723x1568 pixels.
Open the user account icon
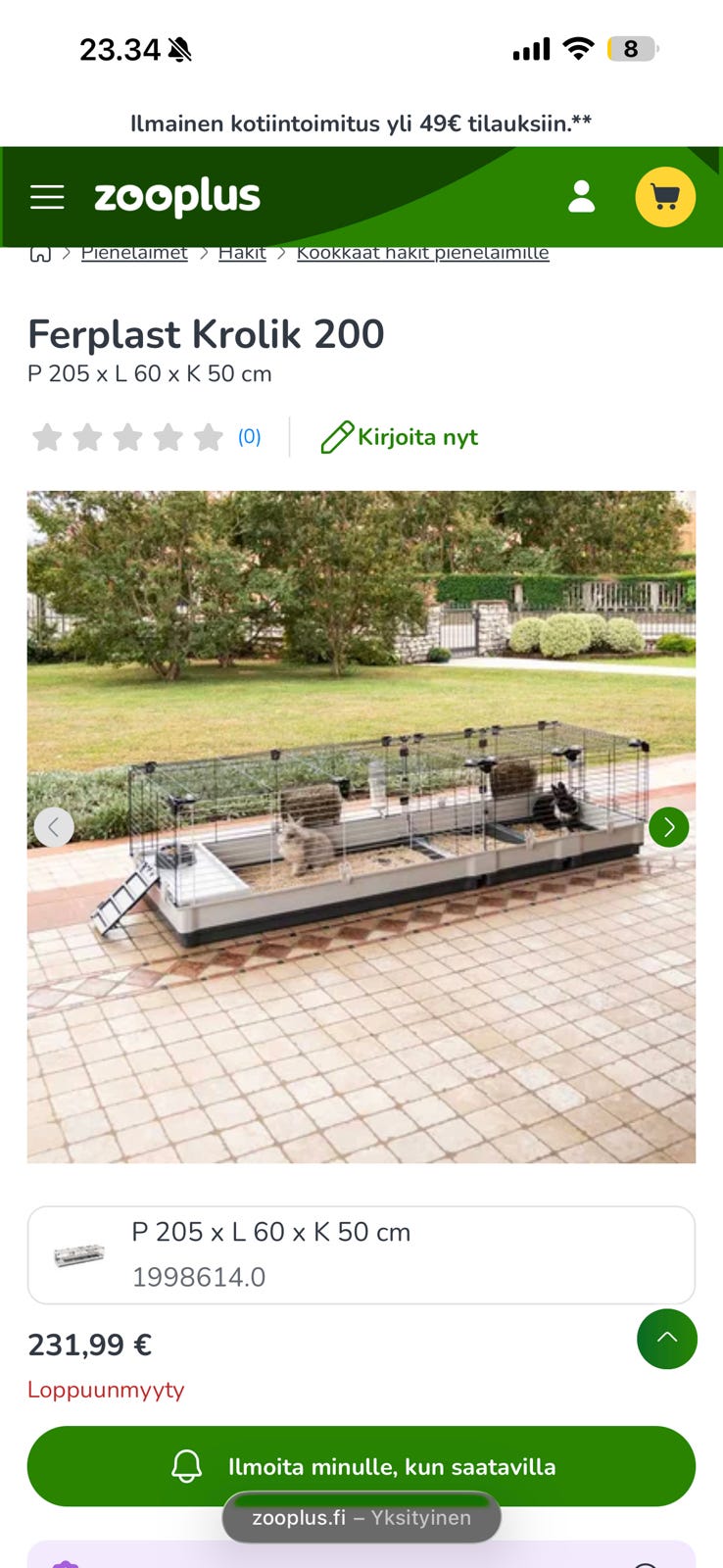pos(582,196)
